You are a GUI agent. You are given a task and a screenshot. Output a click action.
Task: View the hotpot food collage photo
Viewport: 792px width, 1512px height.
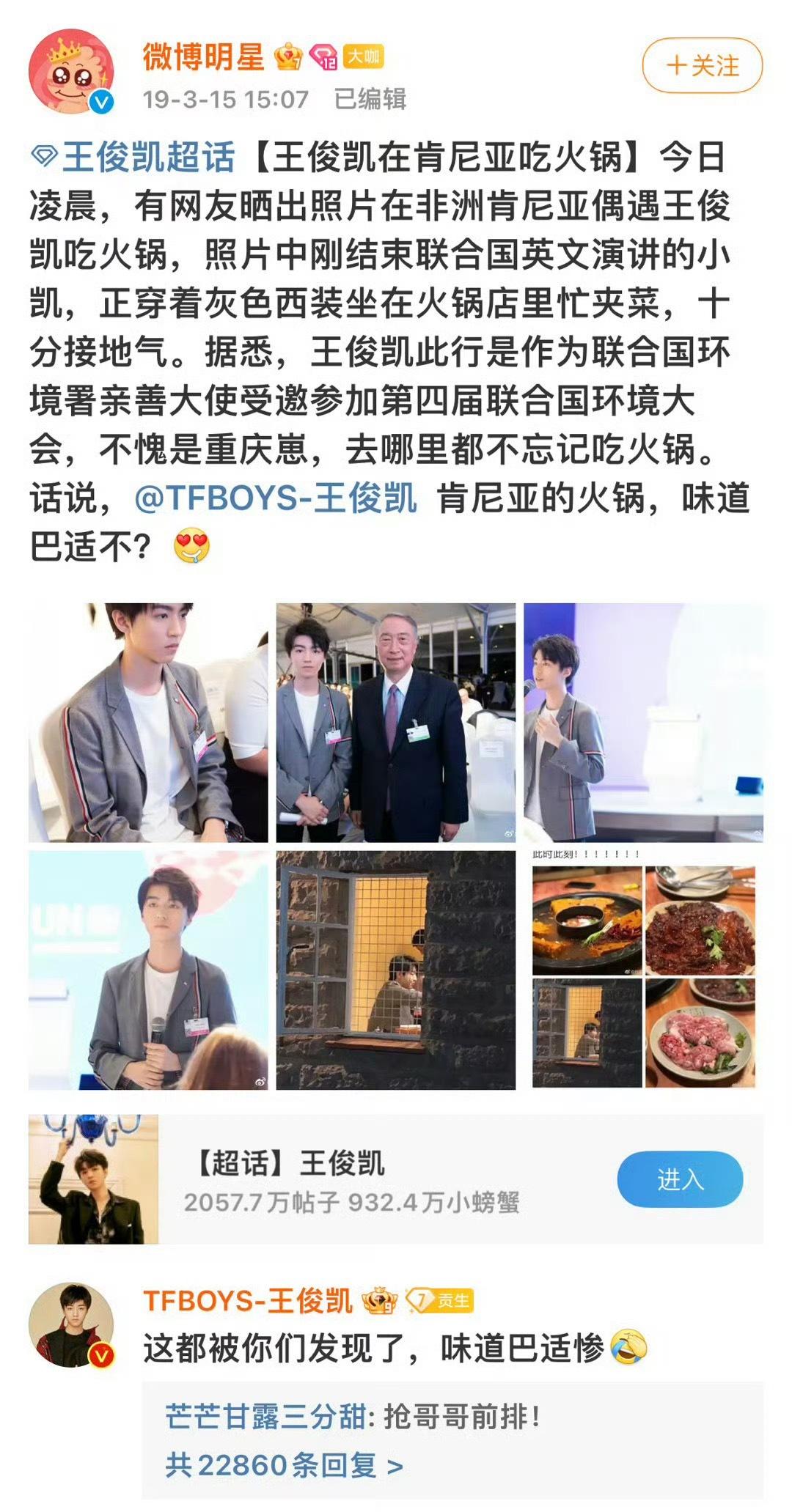point(643,969)
